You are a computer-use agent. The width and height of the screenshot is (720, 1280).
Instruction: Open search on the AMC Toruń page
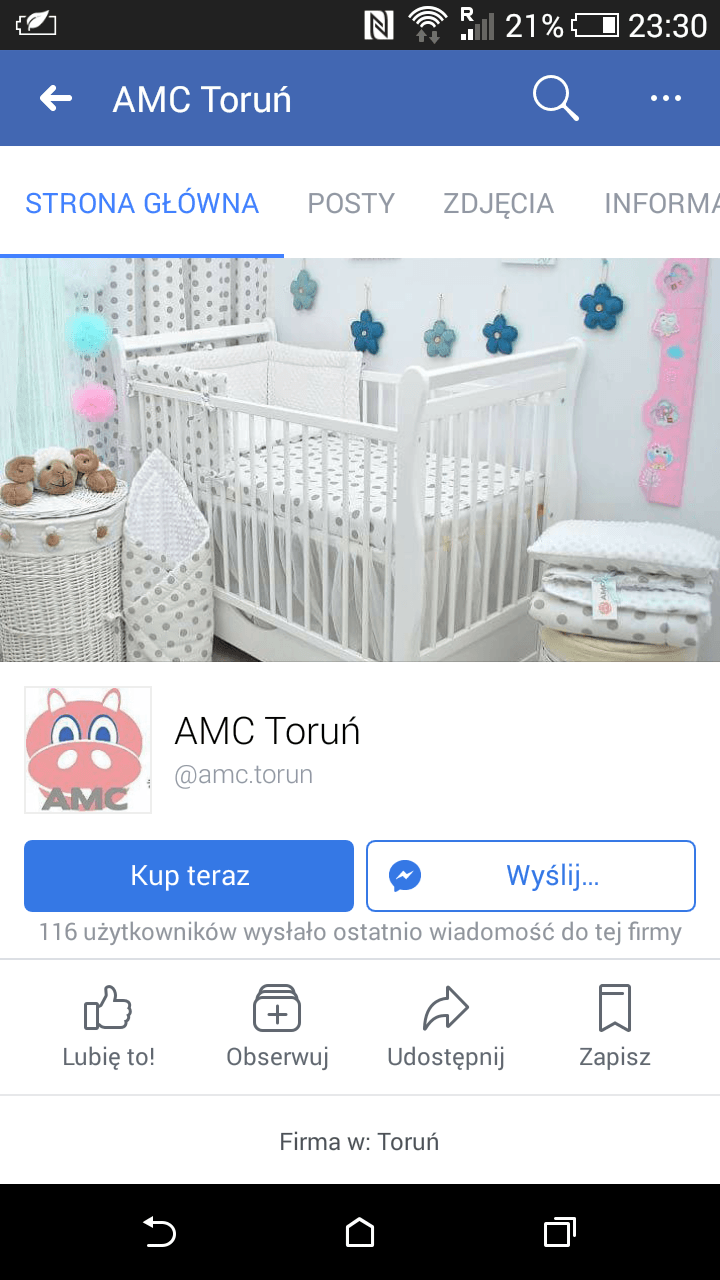[x=555, y=98]
